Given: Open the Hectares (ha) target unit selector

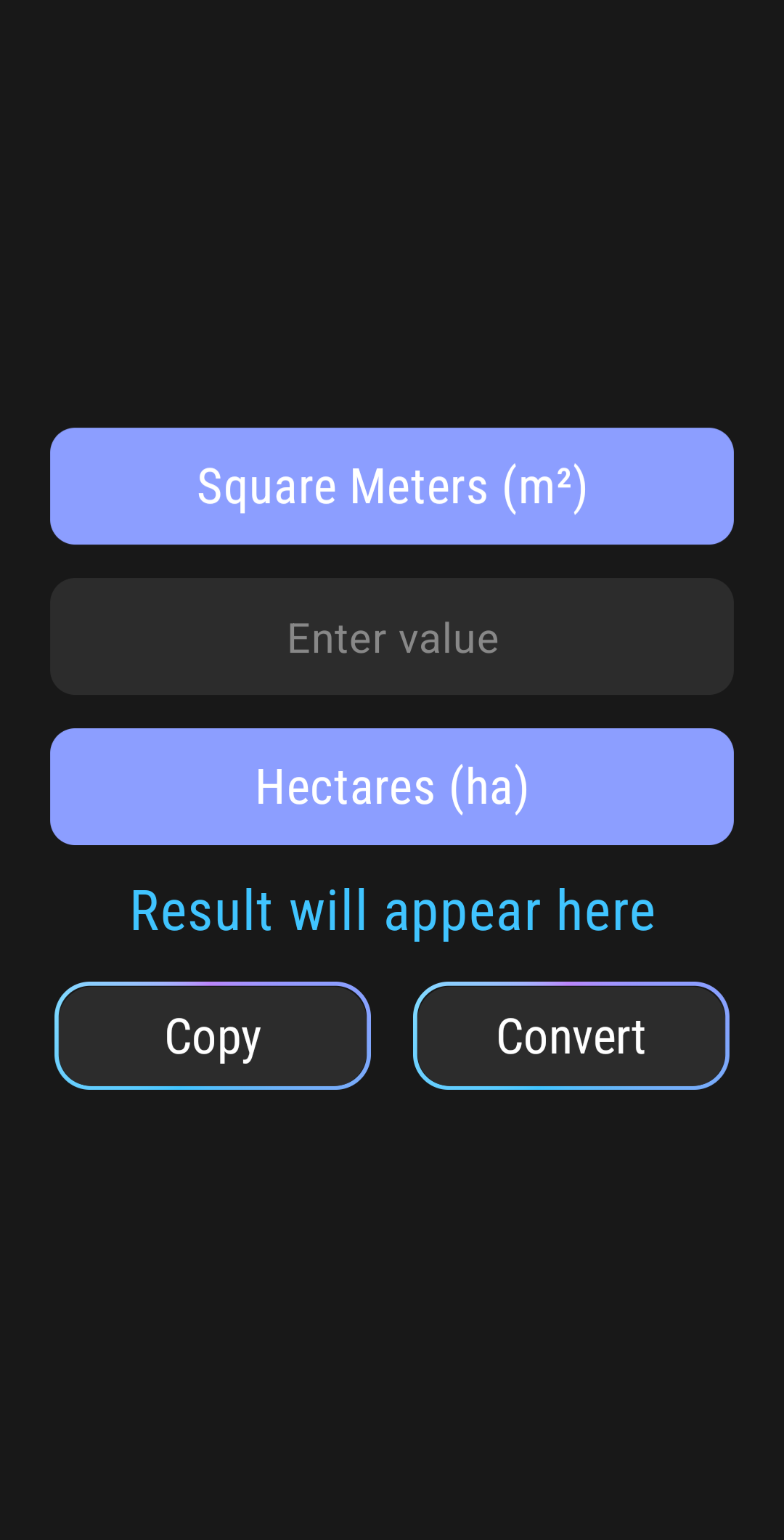Looking at the screenshot, I should pos(392,786).
